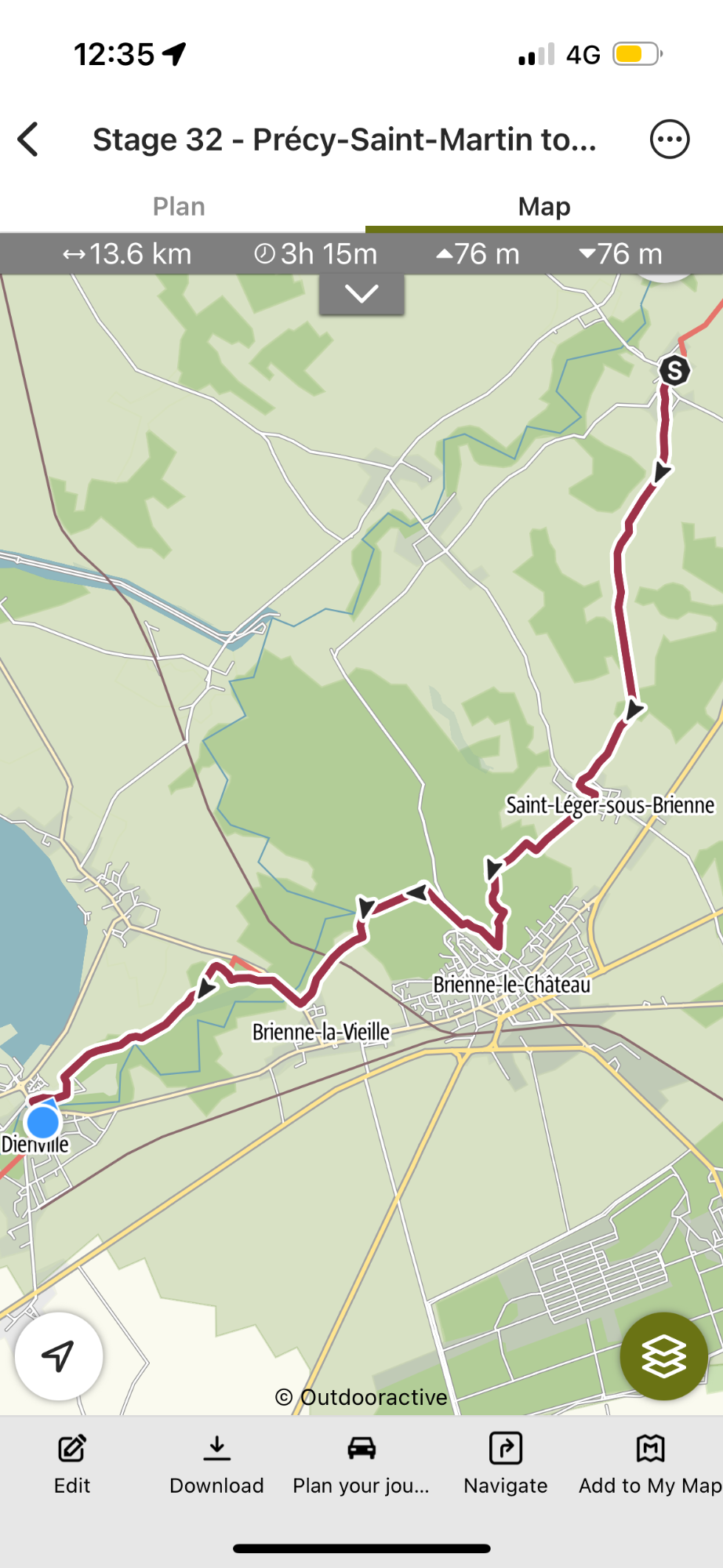Image resolution: width=723 pixels, height=1568 pixels.
Task: Edit this route
Action: pos(72,1464)
